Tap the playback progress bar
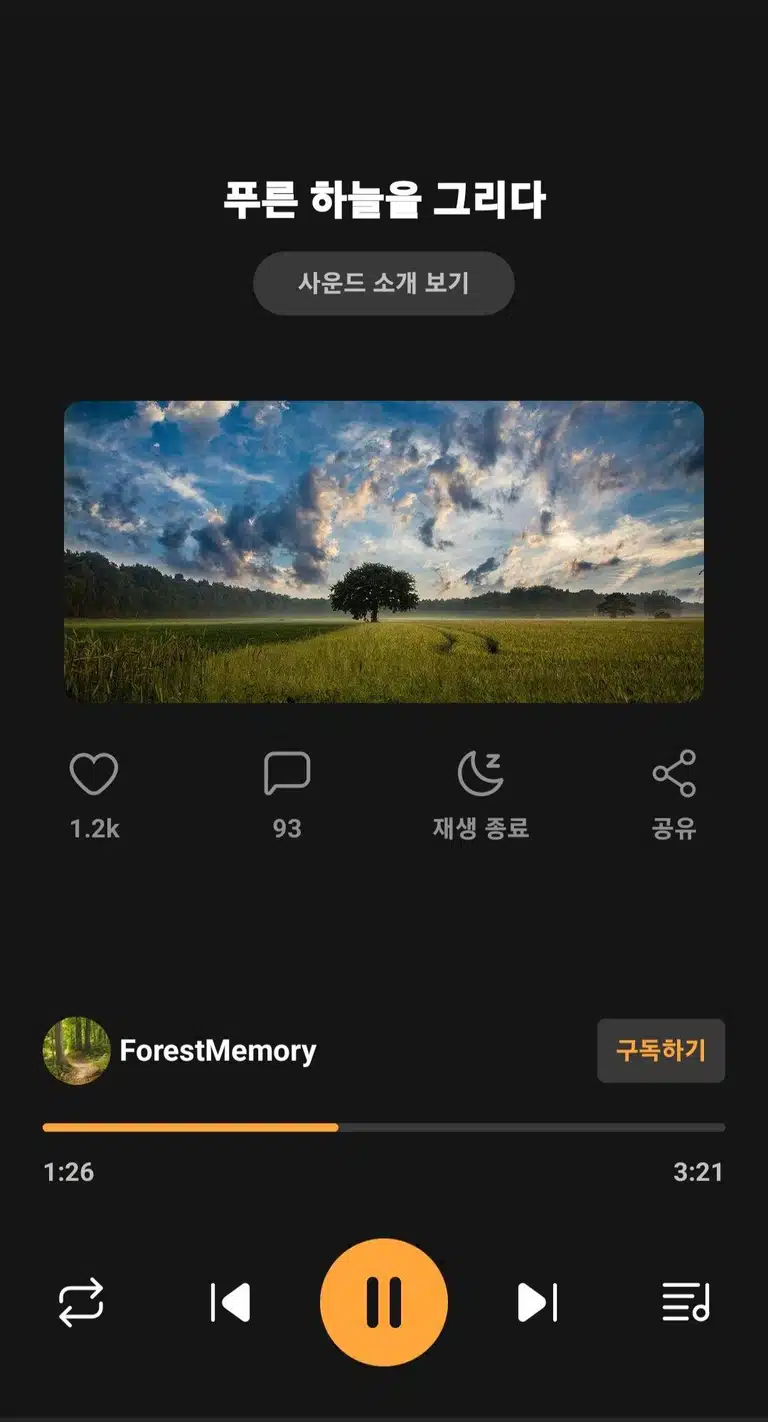The height and width of the screenshot is (1422, 768). (384, 1127)
